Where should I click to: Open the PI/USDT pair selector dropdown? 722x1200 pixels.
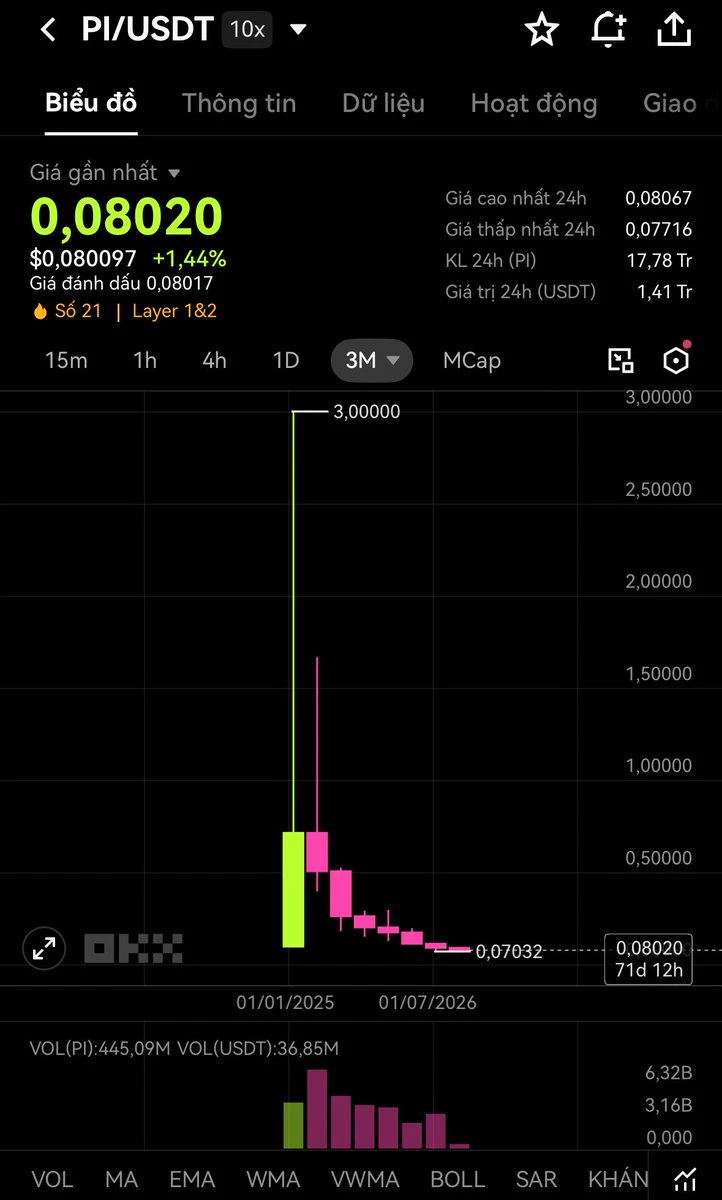[x=298, y=30]
